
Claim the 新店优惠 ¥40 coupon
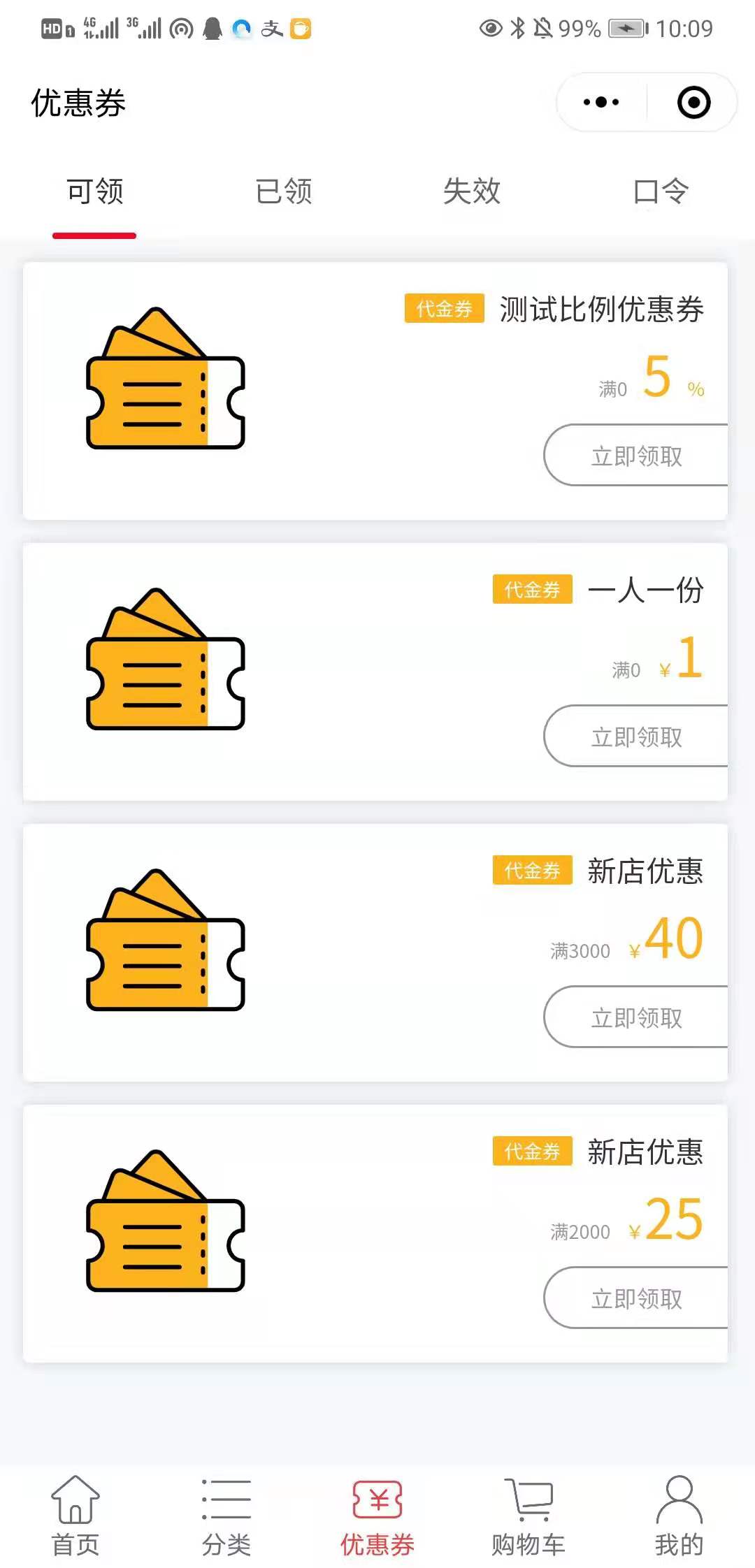click(x=636, y=1017)
